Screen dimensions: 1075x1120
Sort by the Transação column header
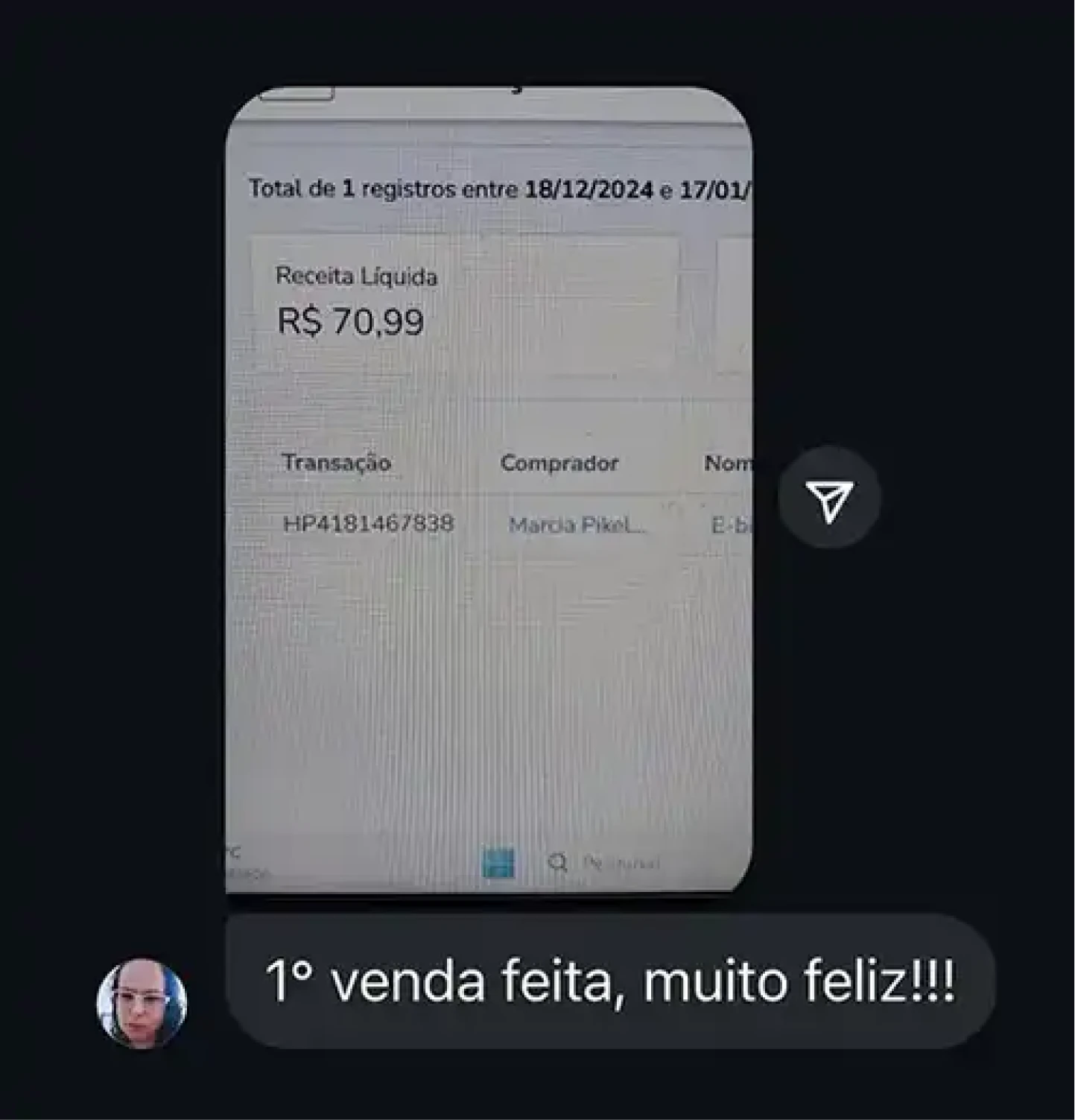[337, 462]
